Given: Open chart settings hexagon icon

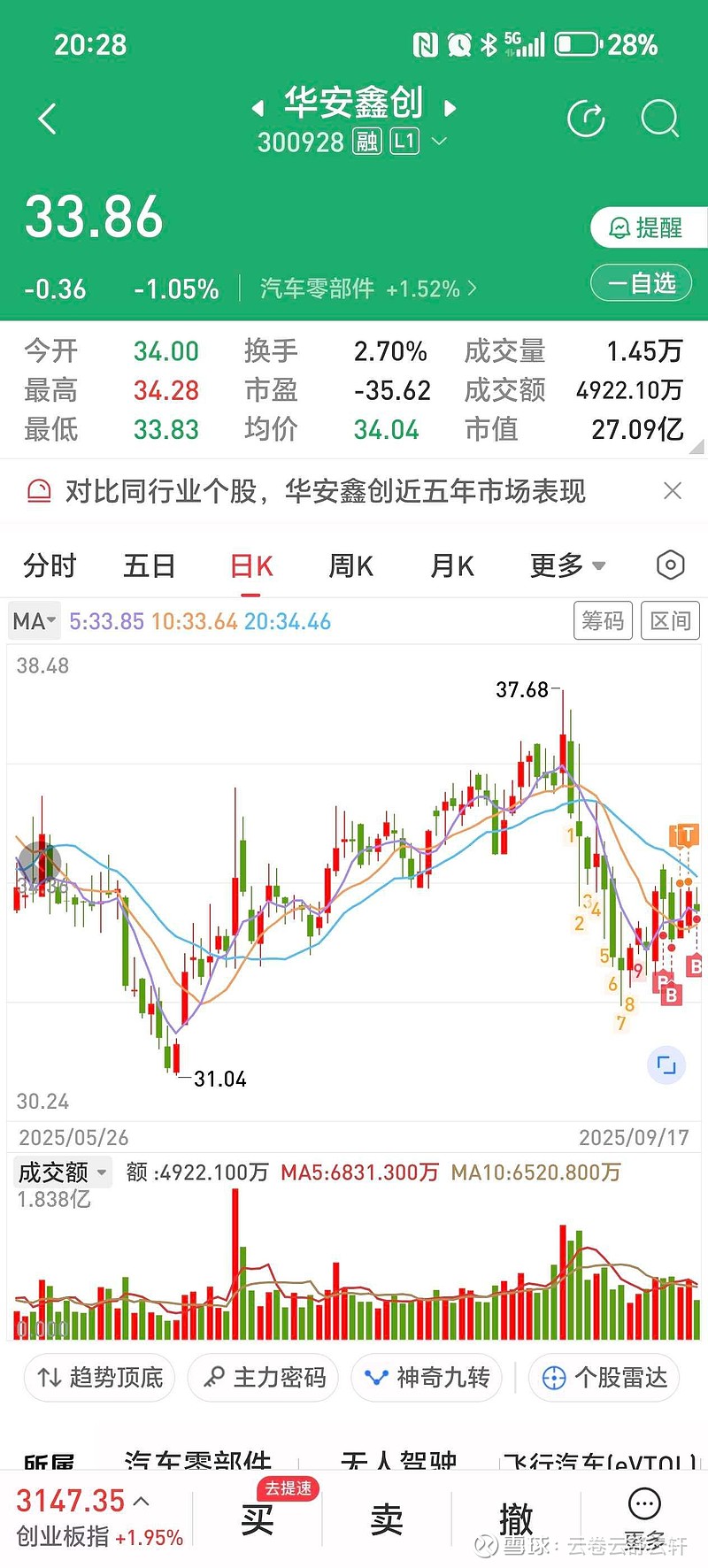Looking at the screenshot, I should click(670, 565).
